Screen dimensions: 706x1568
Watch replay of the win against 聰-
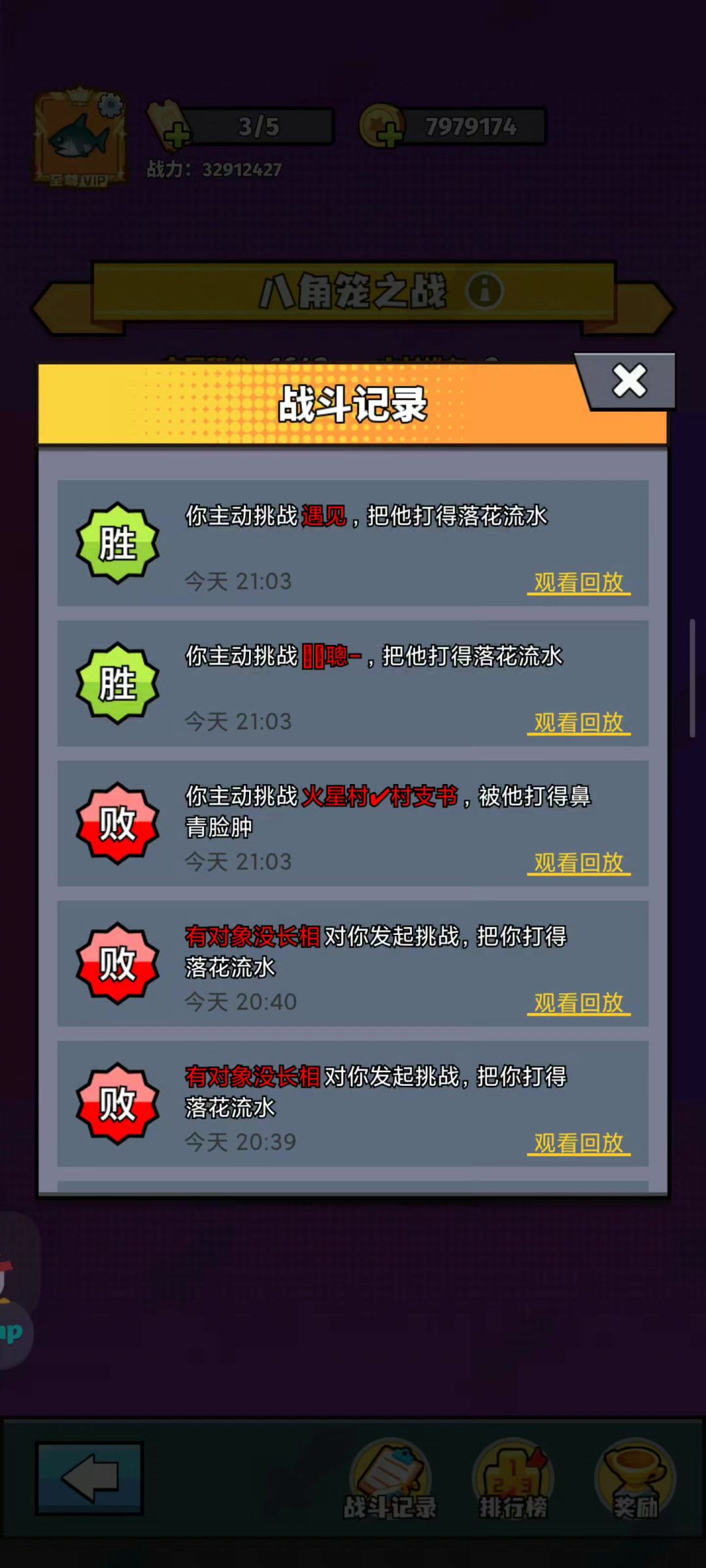click(579, 723)
